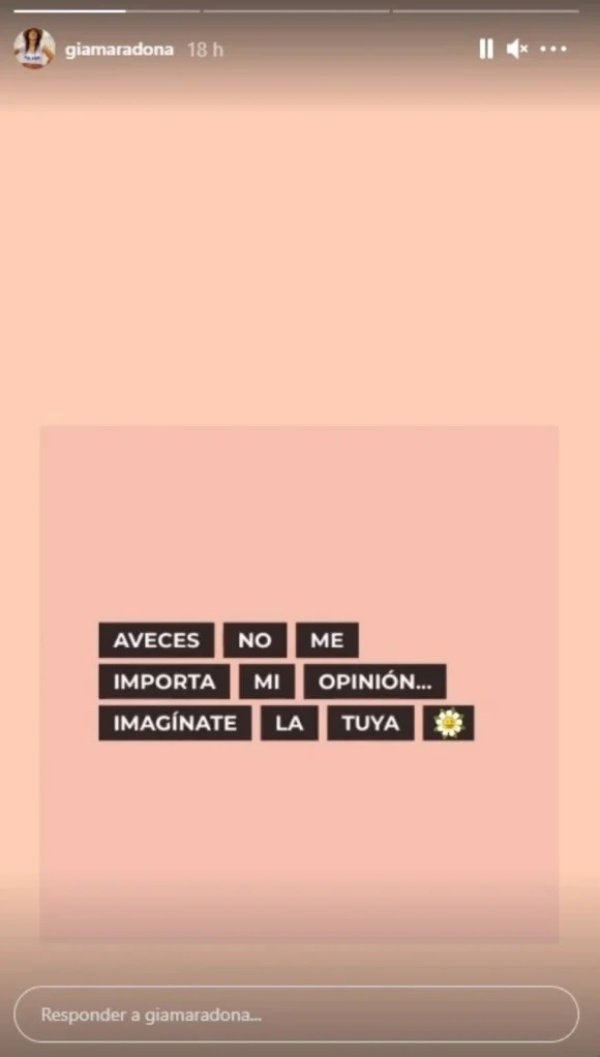Tap the giamaradona username

(119, 50)
